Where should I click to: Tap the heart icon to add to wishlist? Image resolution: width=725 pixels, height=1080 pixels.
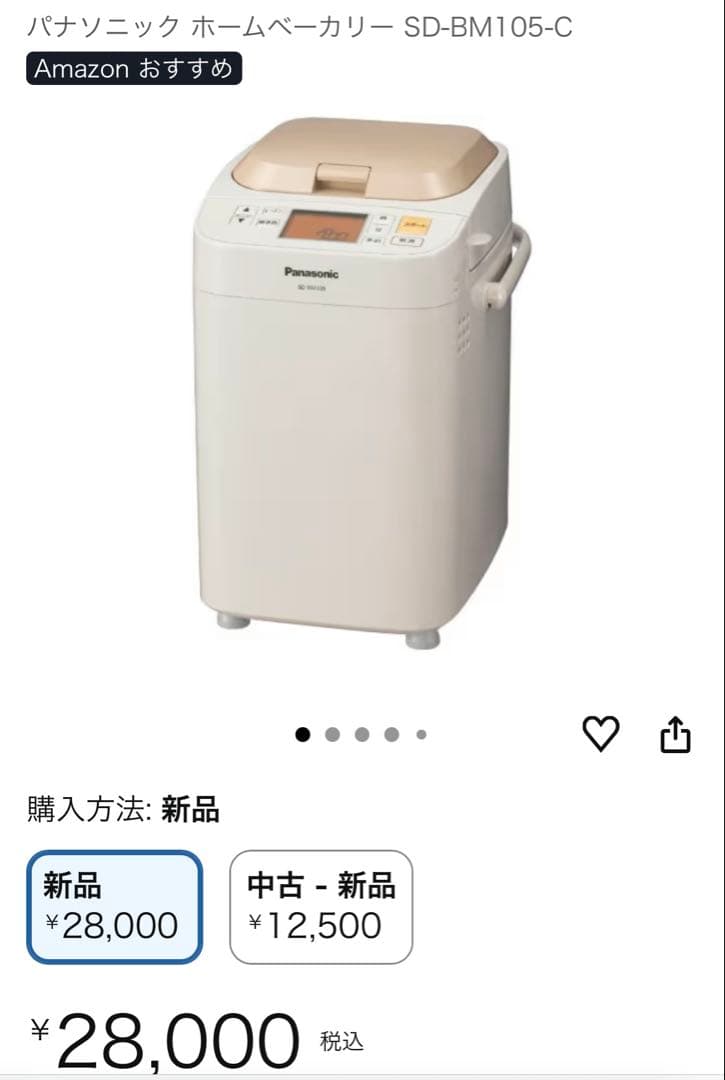601,733
